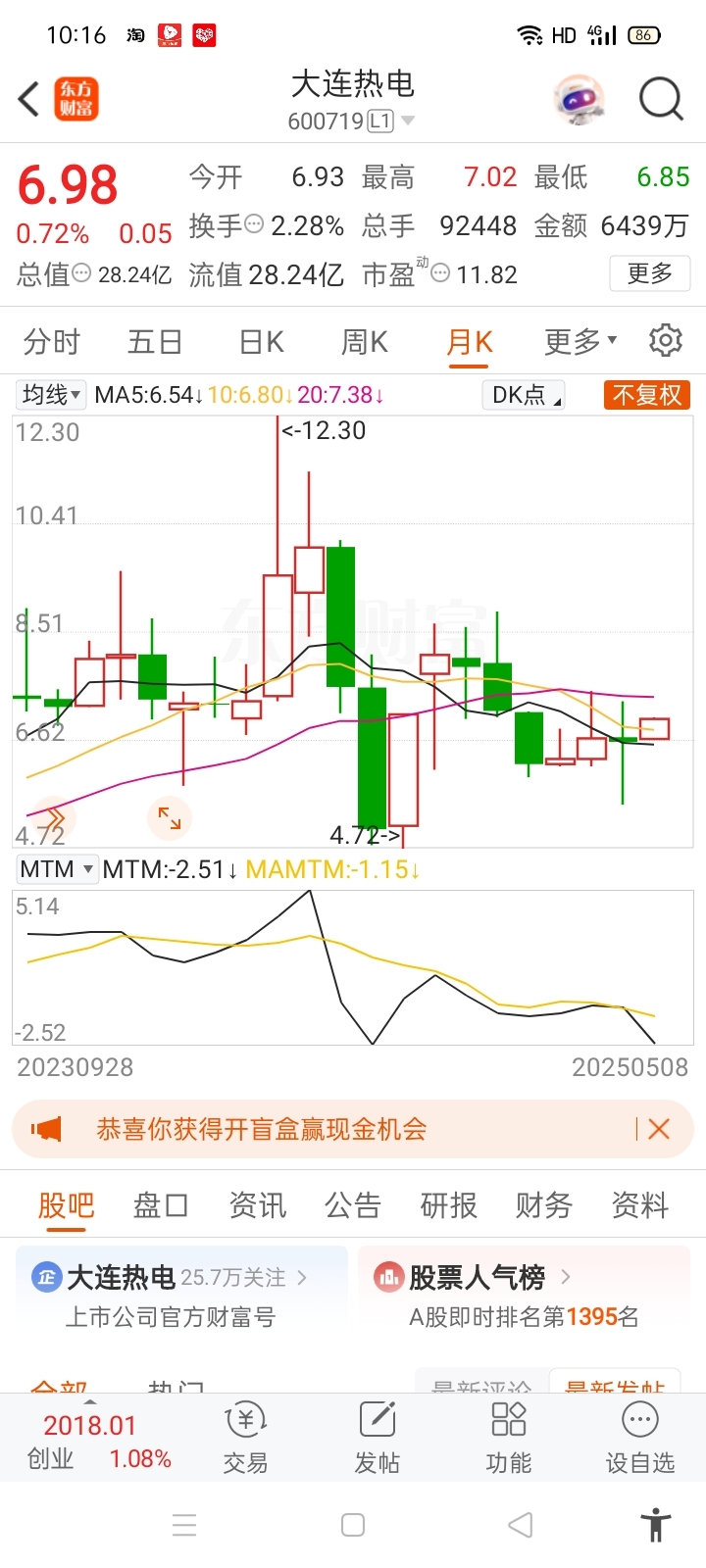Tap the 不复权 adjustment button
Image resolution: width=706 pixels, height=1568 pixels.
(x=647, y=395)
